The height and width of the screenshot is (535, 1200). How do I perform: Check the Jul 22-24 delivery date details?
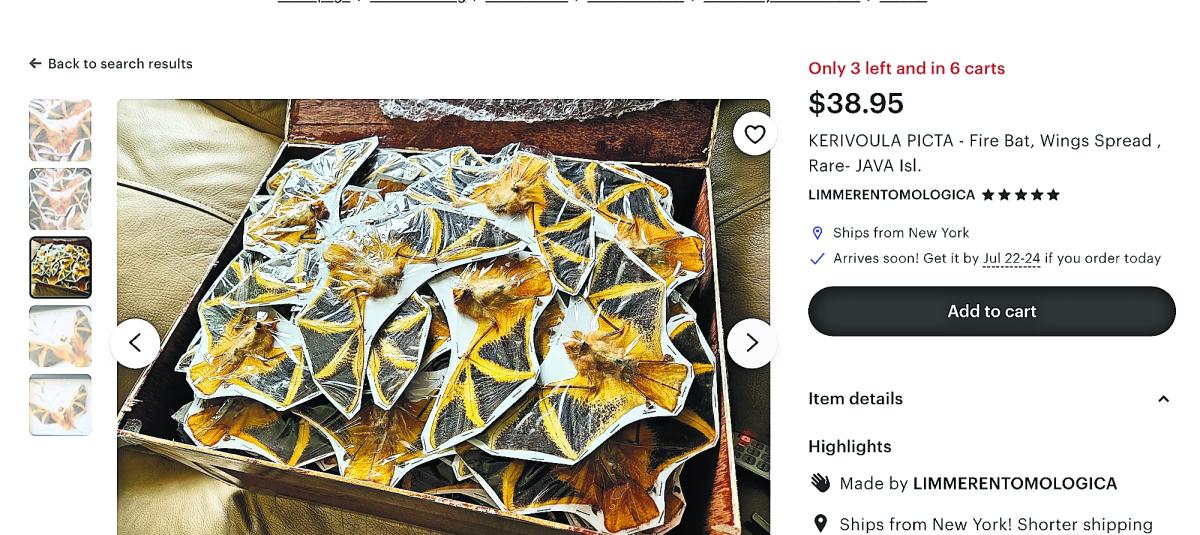point(1011,259)
